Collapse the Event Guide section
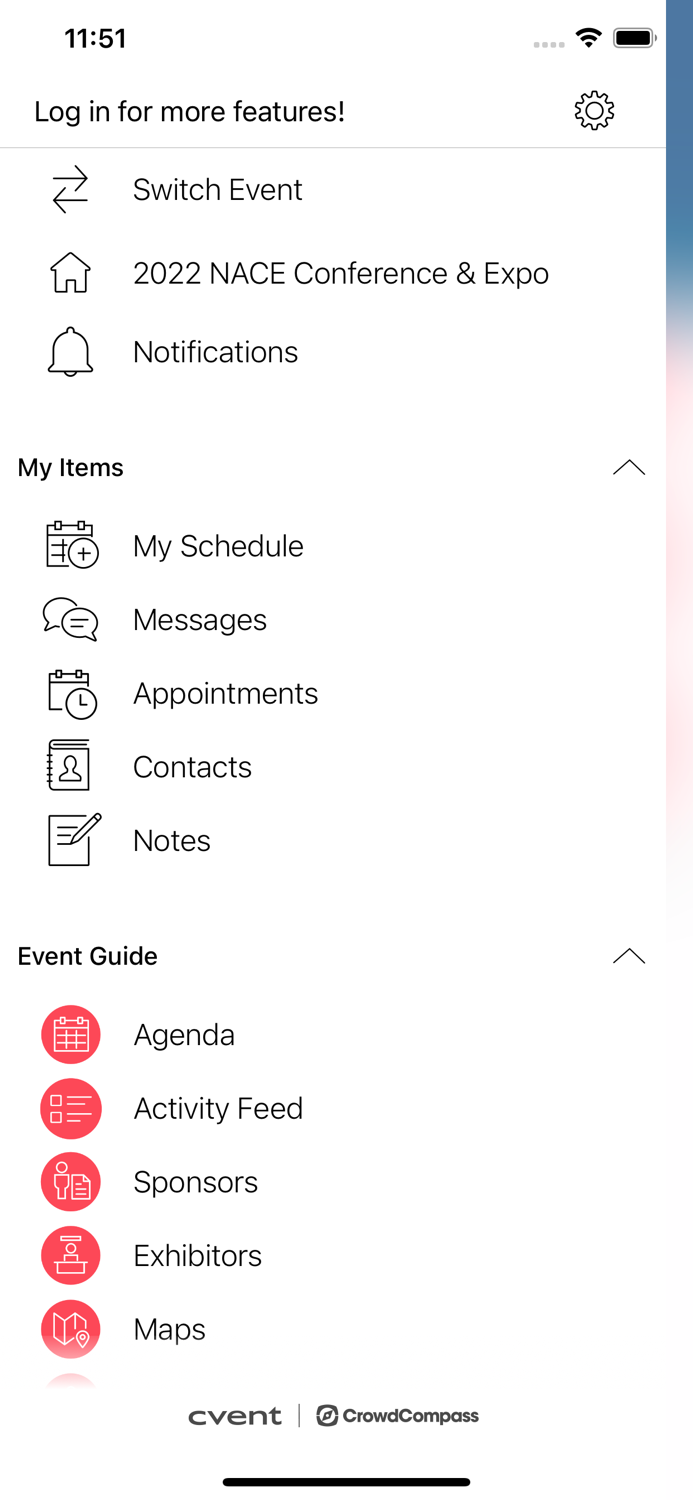The width and height of the screenshot is (693, 1500). click(x=628, y=957)
